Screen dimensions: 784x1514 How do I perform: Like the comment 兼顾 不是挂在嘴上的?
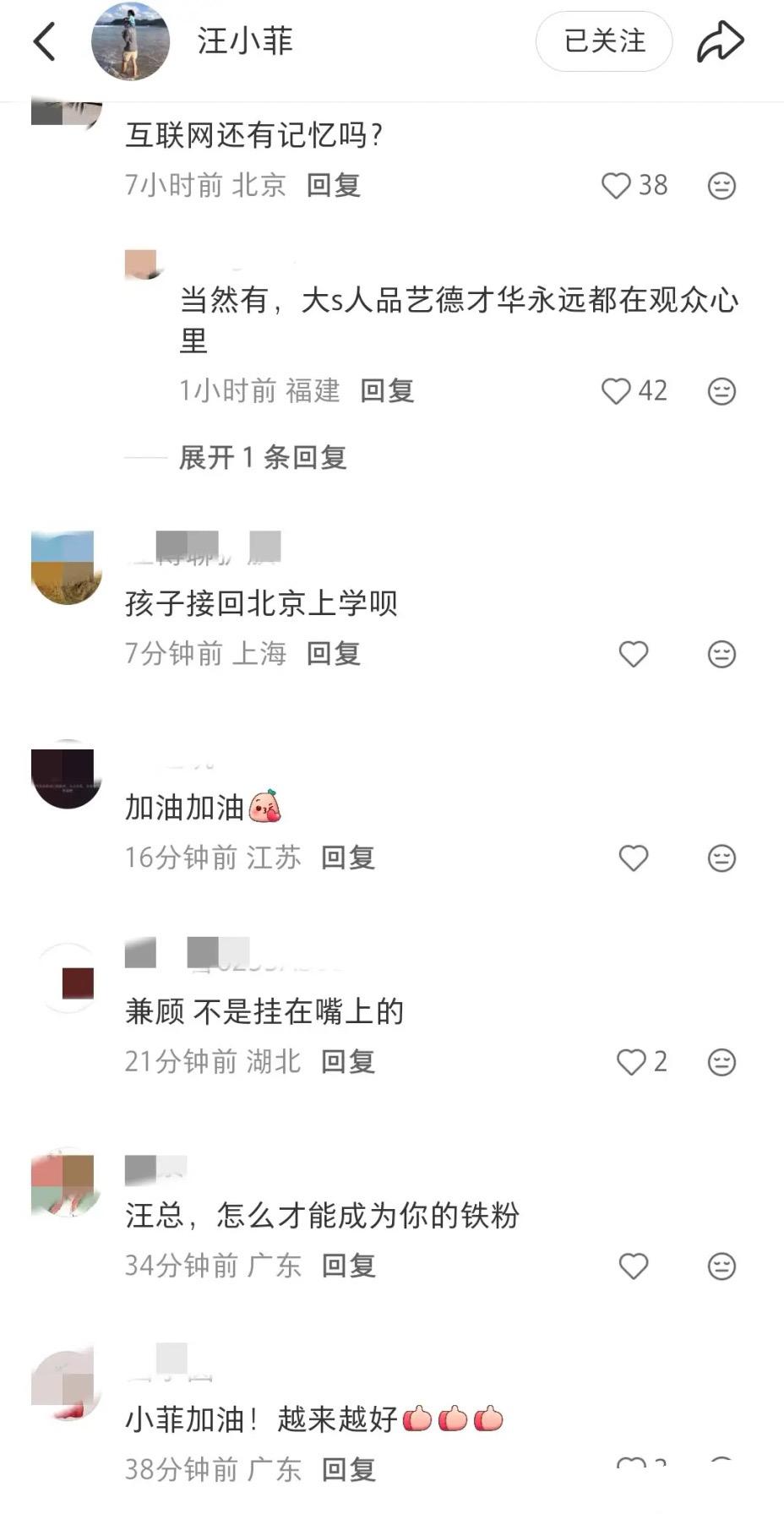(x=631, y=1062)
